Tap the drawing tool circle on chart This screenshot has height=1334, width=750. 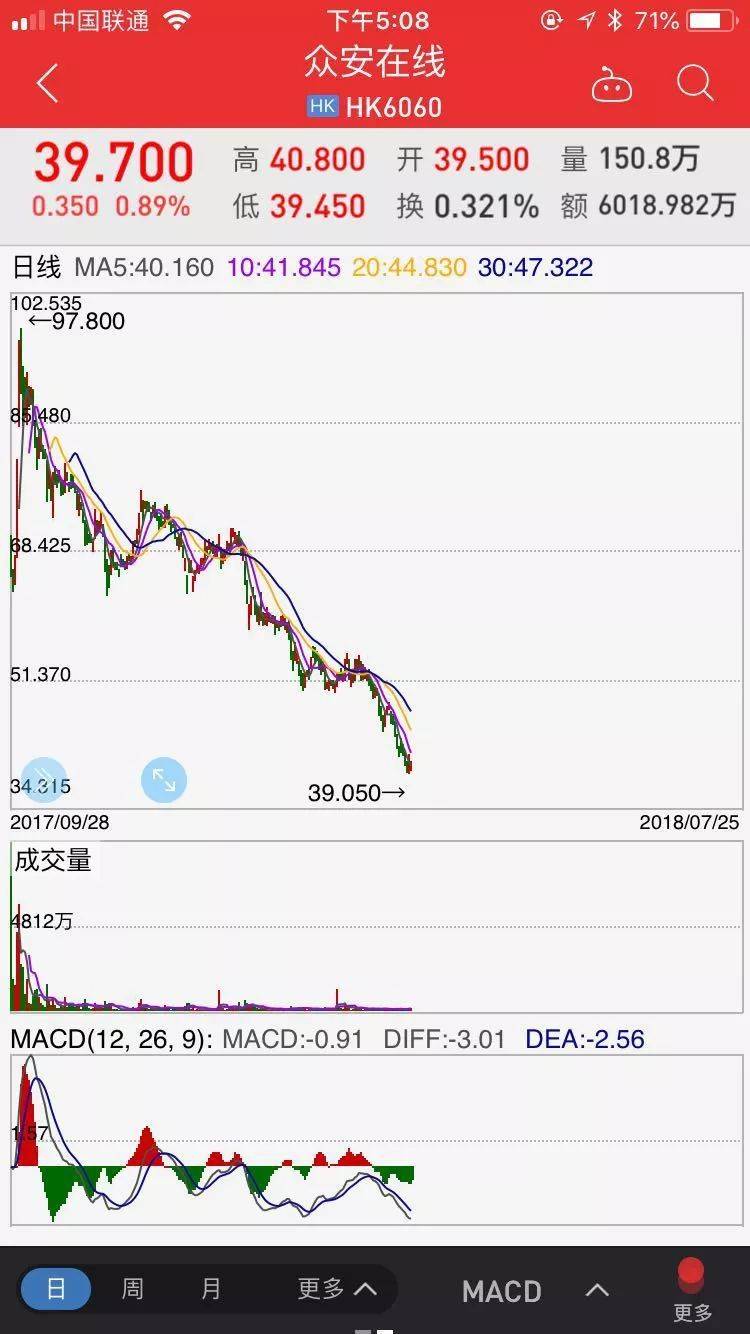[x=44, y=780]
